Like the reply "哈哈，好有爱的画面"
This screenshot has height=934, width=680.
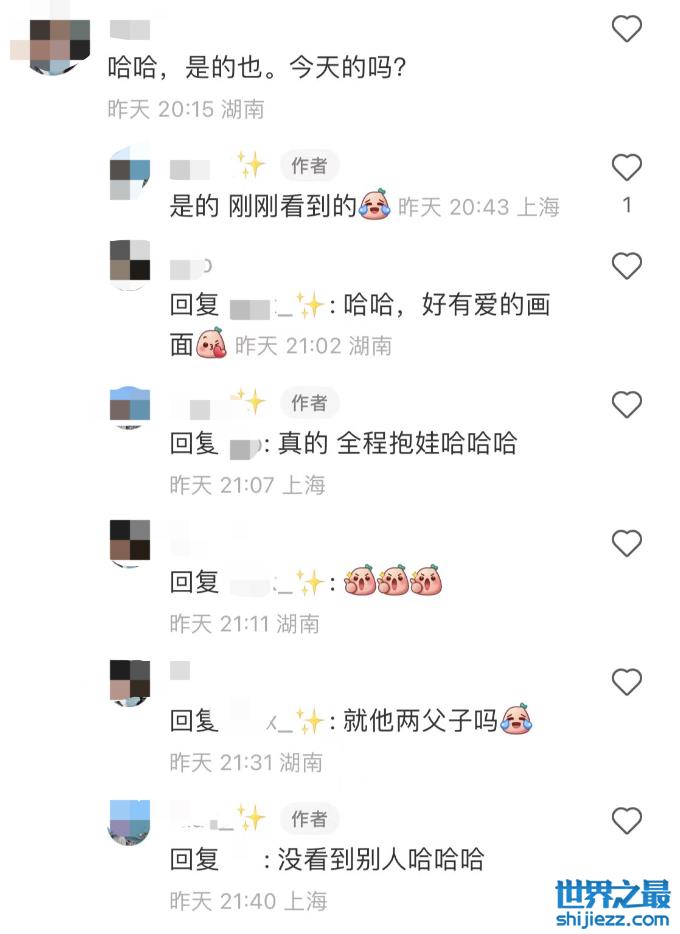(626, 266)
